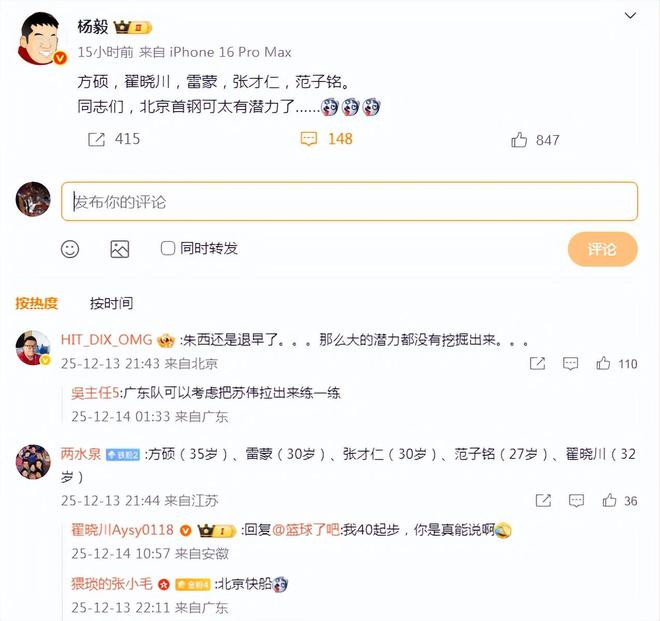Reply to HIT_DIX_OMG's comment
This screenshot has height=621, width=660.
click(x=572, y=364)
